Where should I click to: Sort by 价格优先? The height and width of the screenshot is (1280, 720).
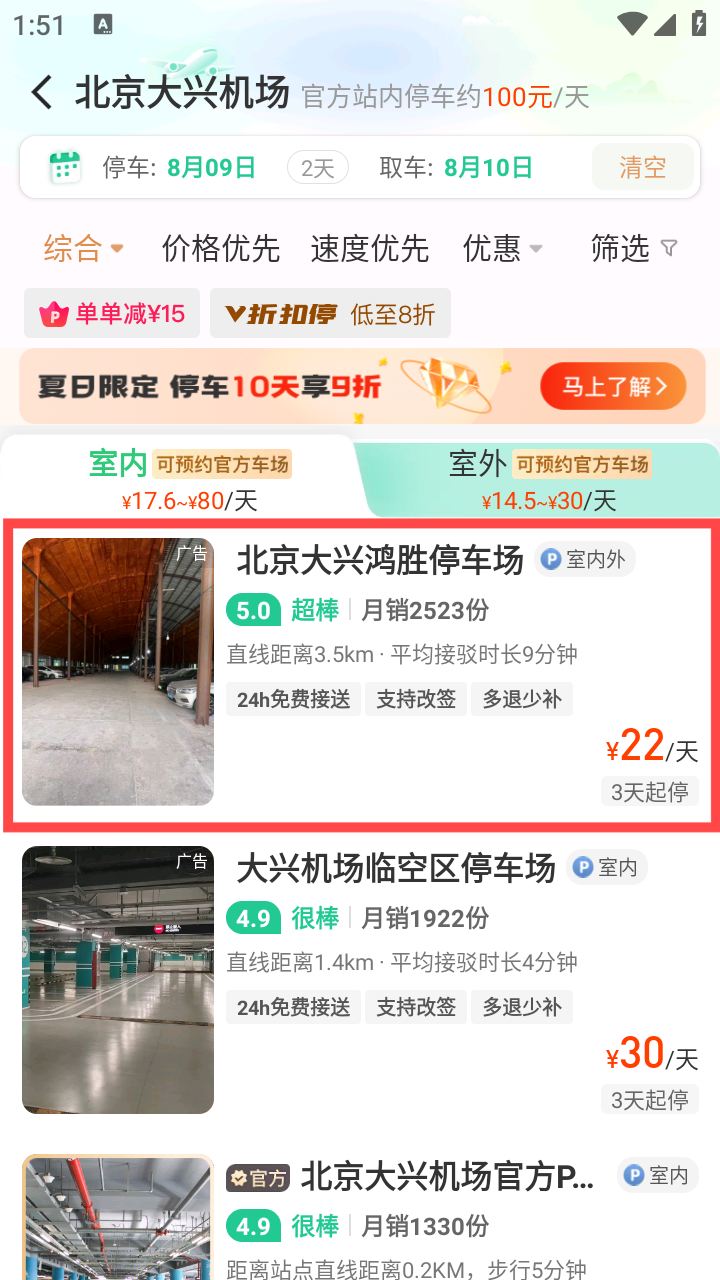tap(220, 248)
